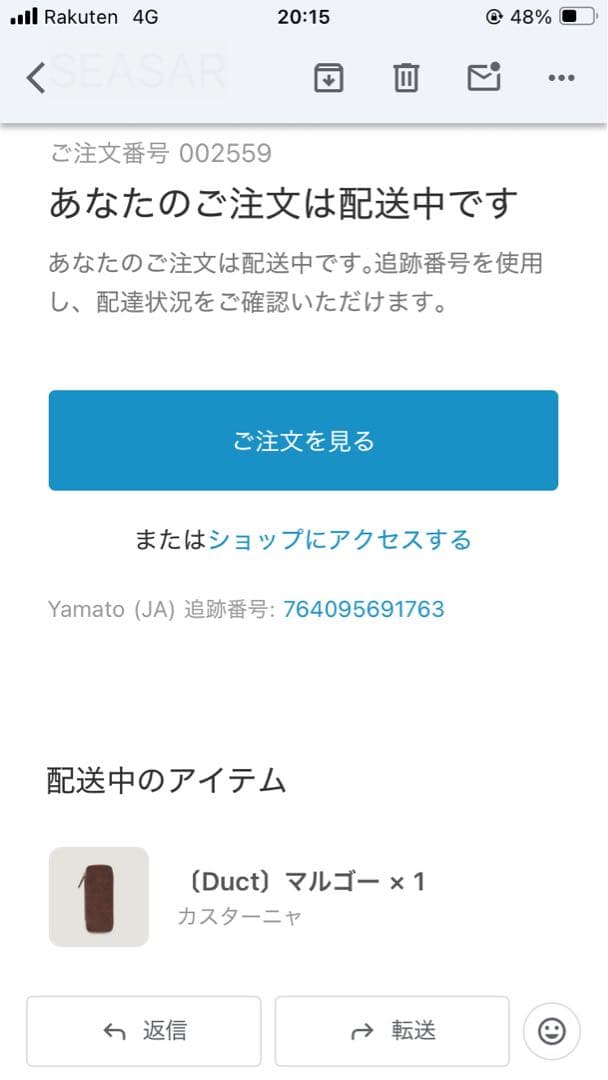Open the three-dot overflow menu
Viewport: 608px width, 1080px height.
[561, 77]
